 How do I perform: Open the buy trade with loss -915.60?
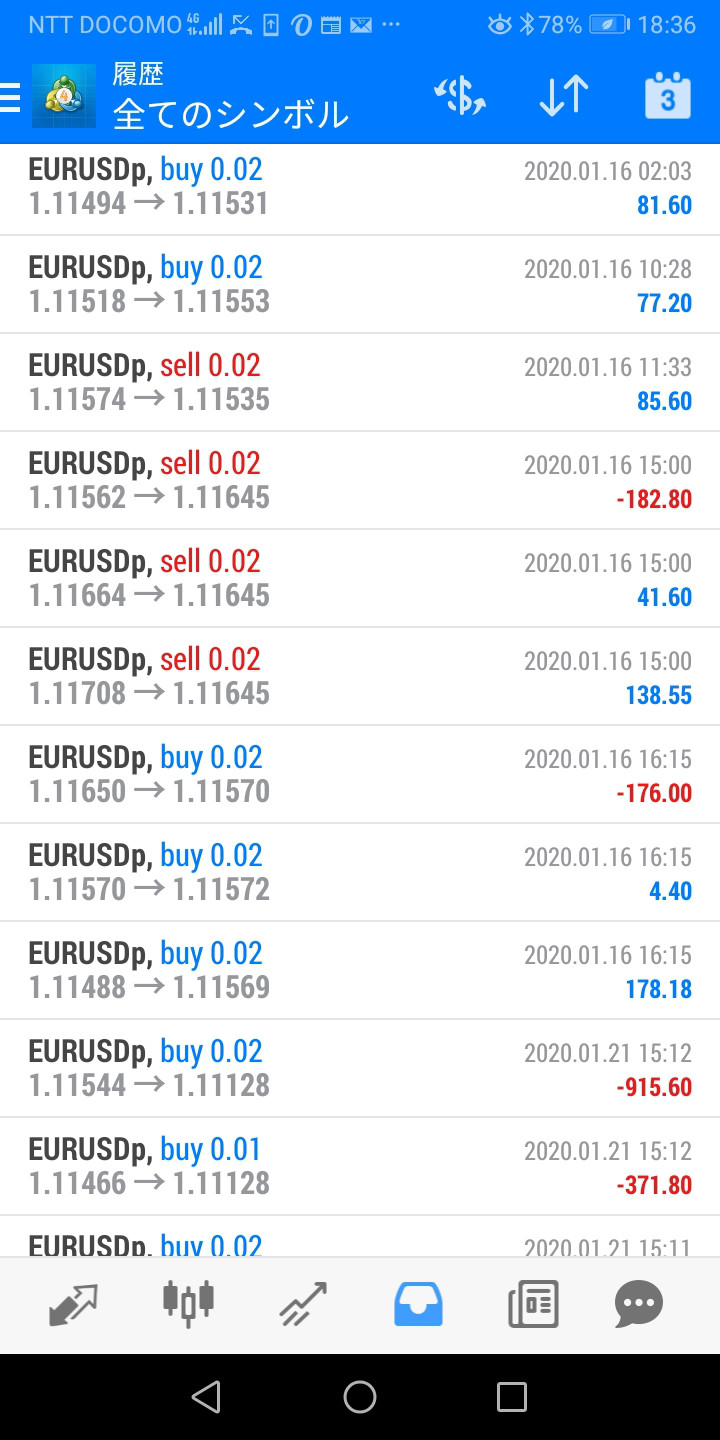(x=360, y=1069)
